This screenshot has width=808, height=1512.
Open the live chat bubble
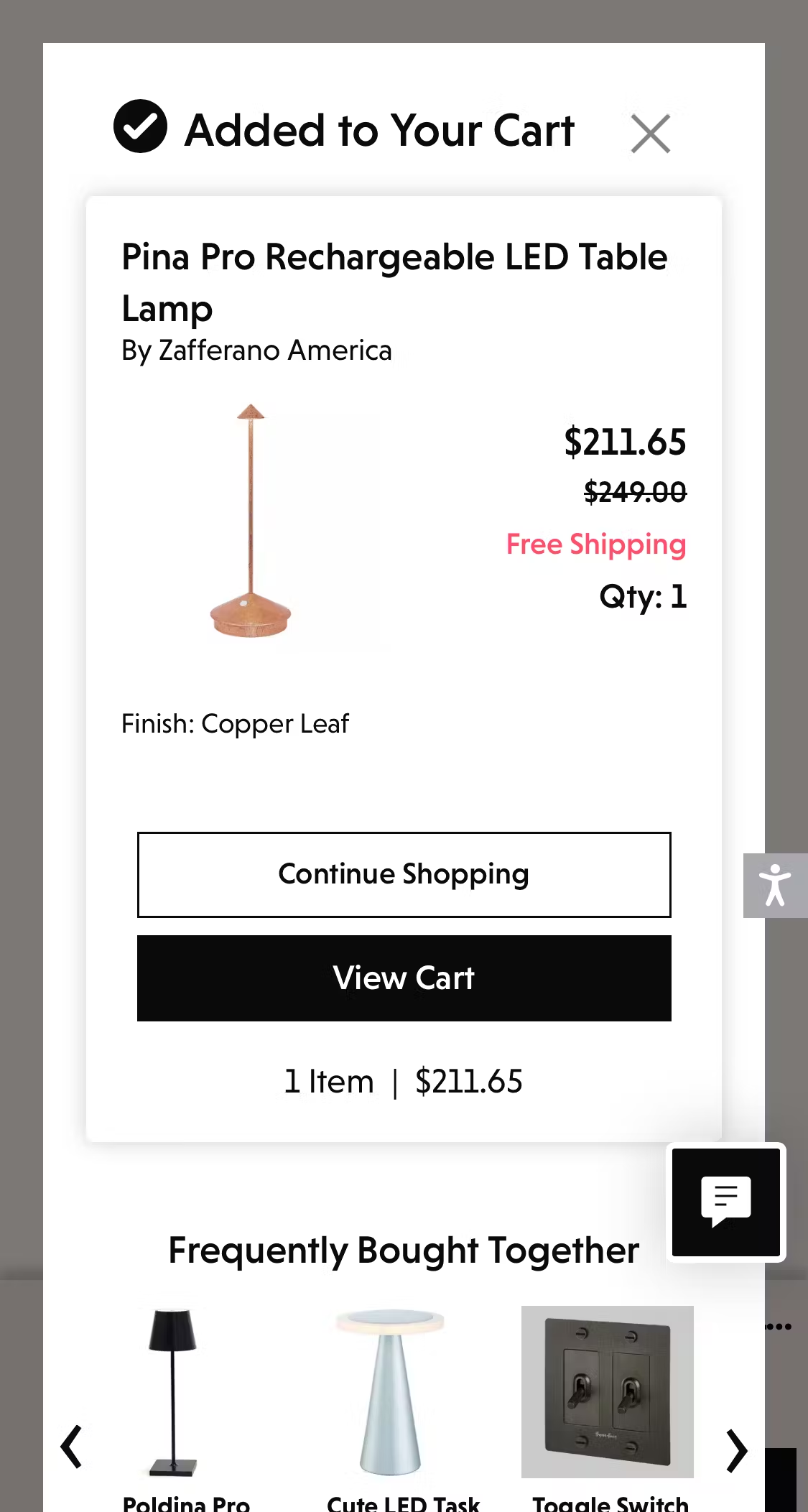click(x=725, y=1201)
